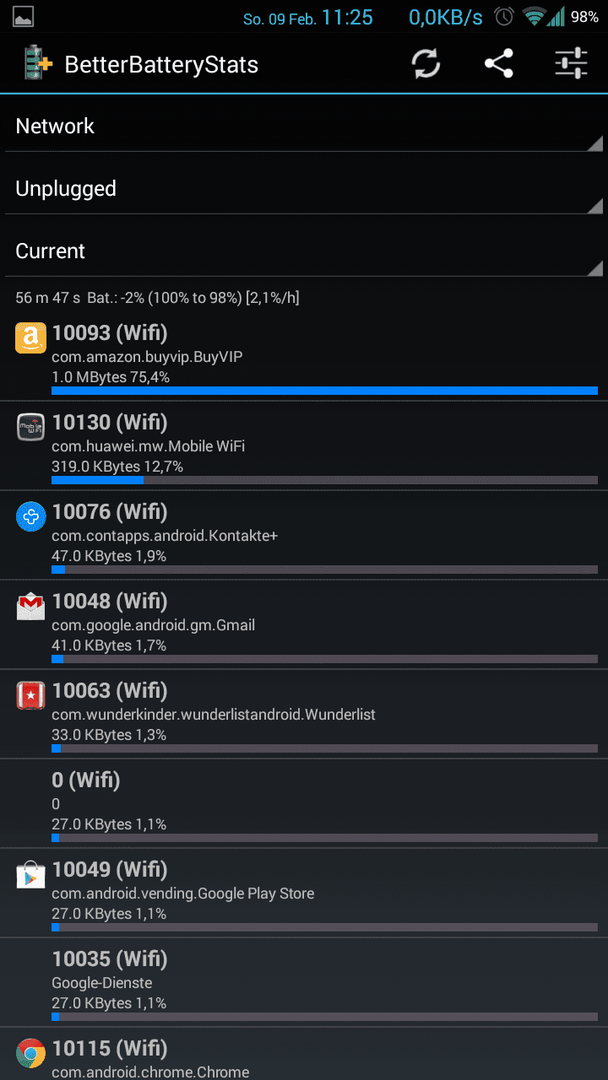Open the 0 (Wifi) entry

point(304,803)
